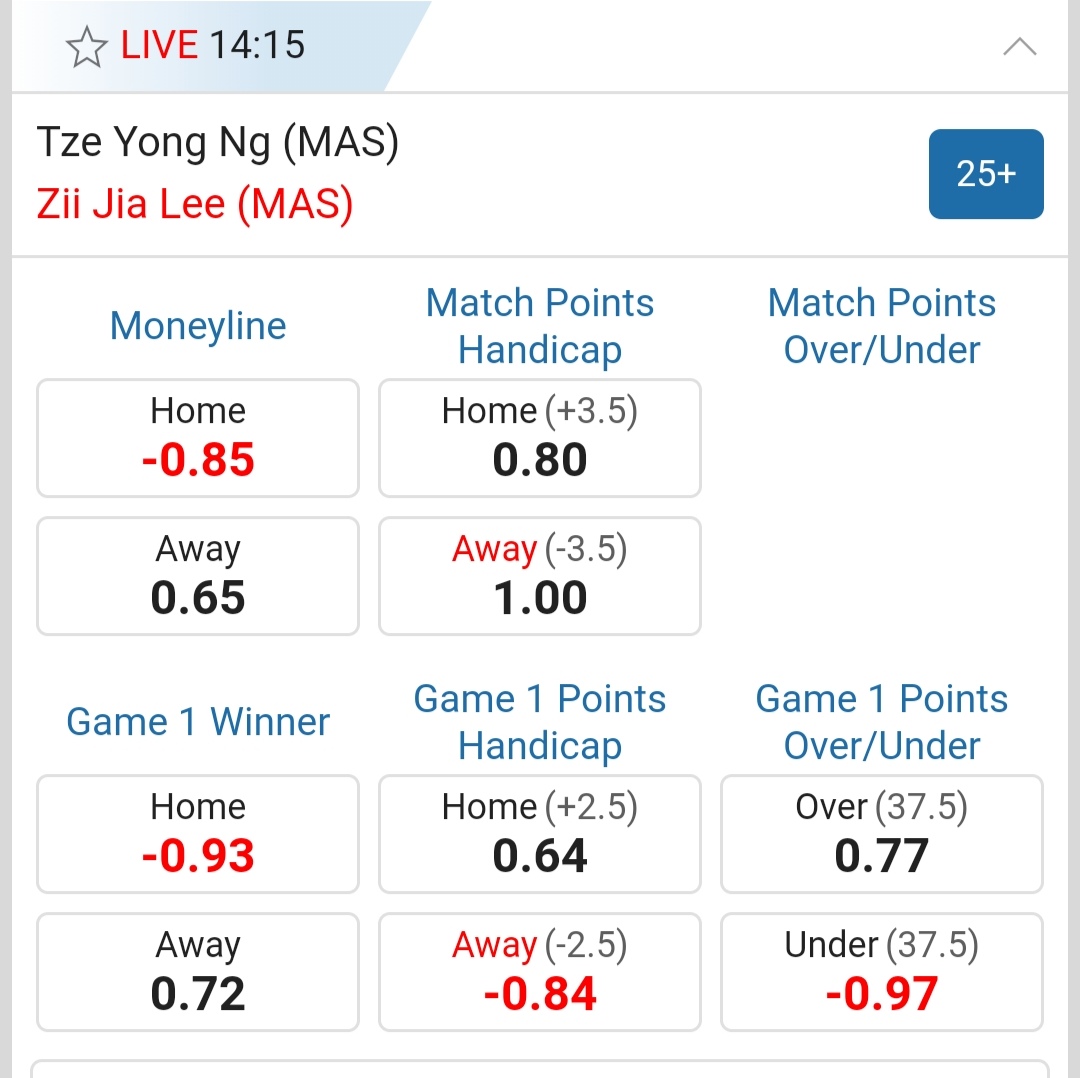Select Moneyline Home at -0.85
The image size is (1080, 1078).
click(198, 438)
